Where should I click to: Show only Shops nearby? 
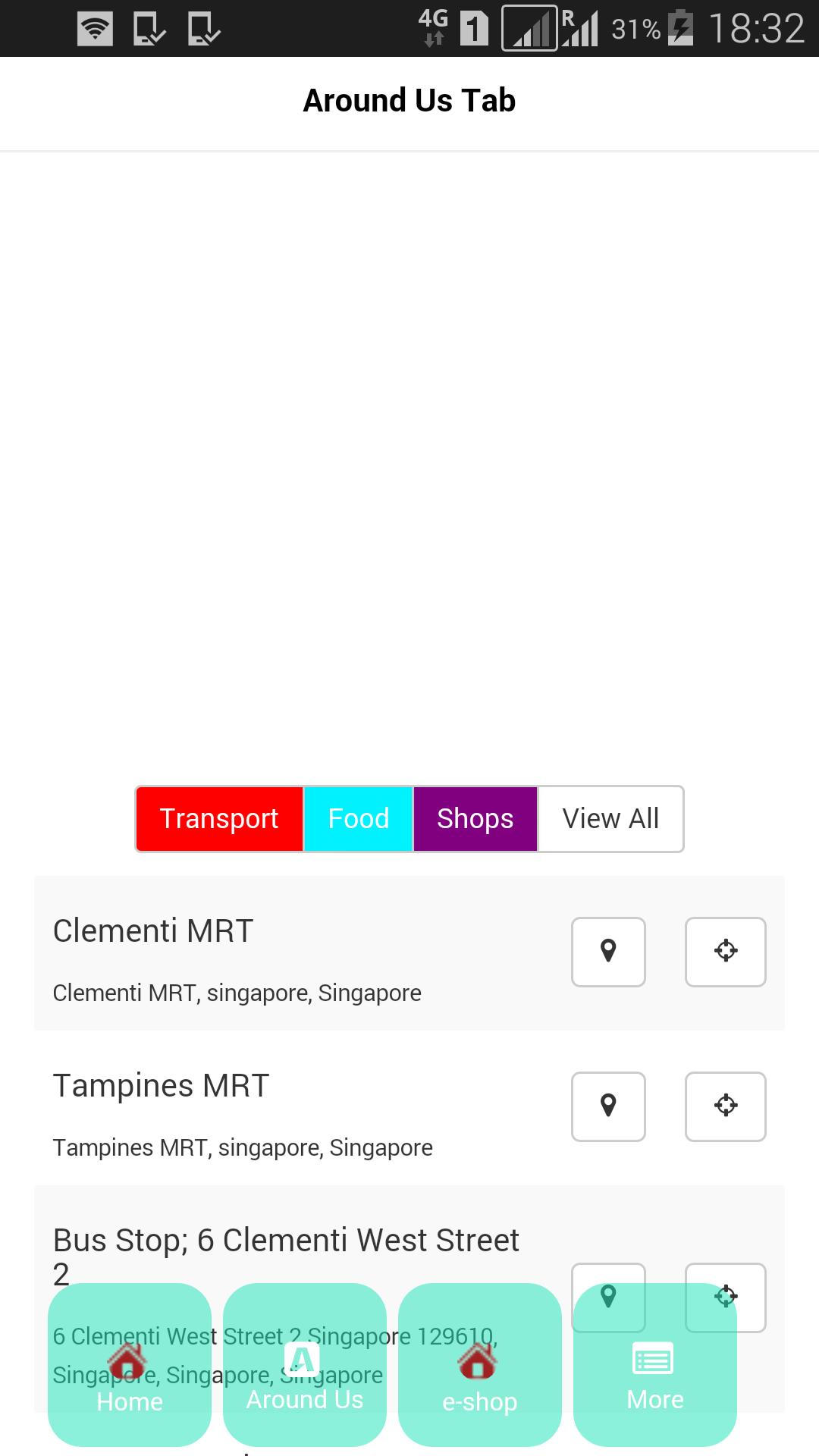tap(475, 819)
